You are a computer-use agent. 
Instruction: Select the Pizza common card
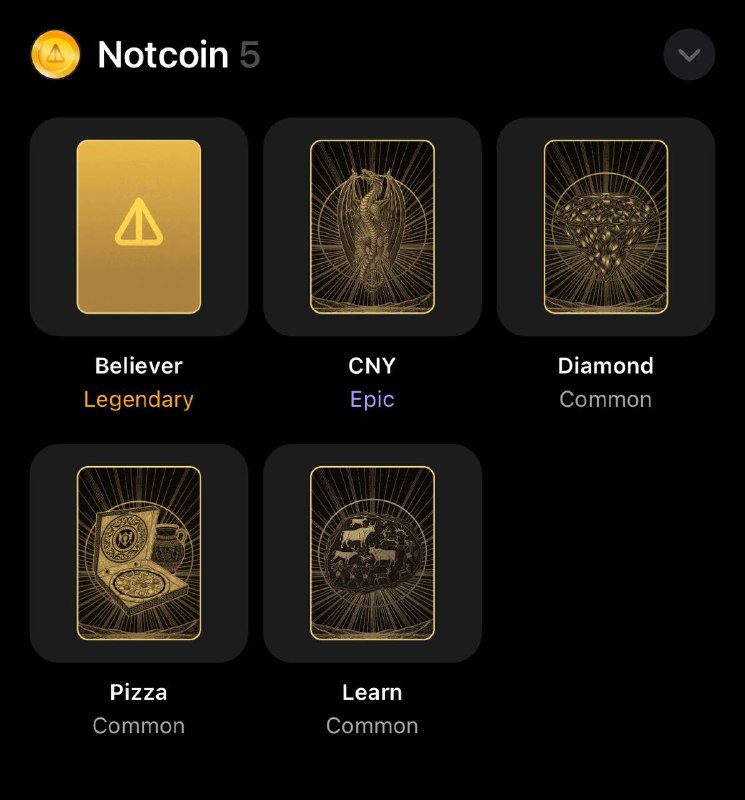click(139, 552)
